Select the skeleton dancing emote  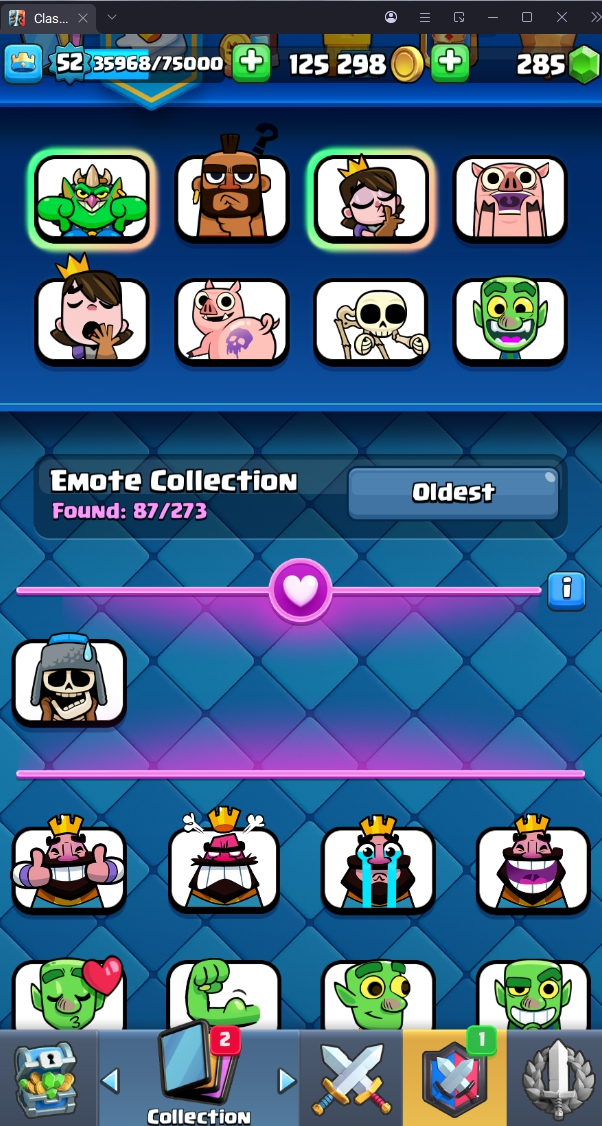pyautogui.click(x=371, y=320)
